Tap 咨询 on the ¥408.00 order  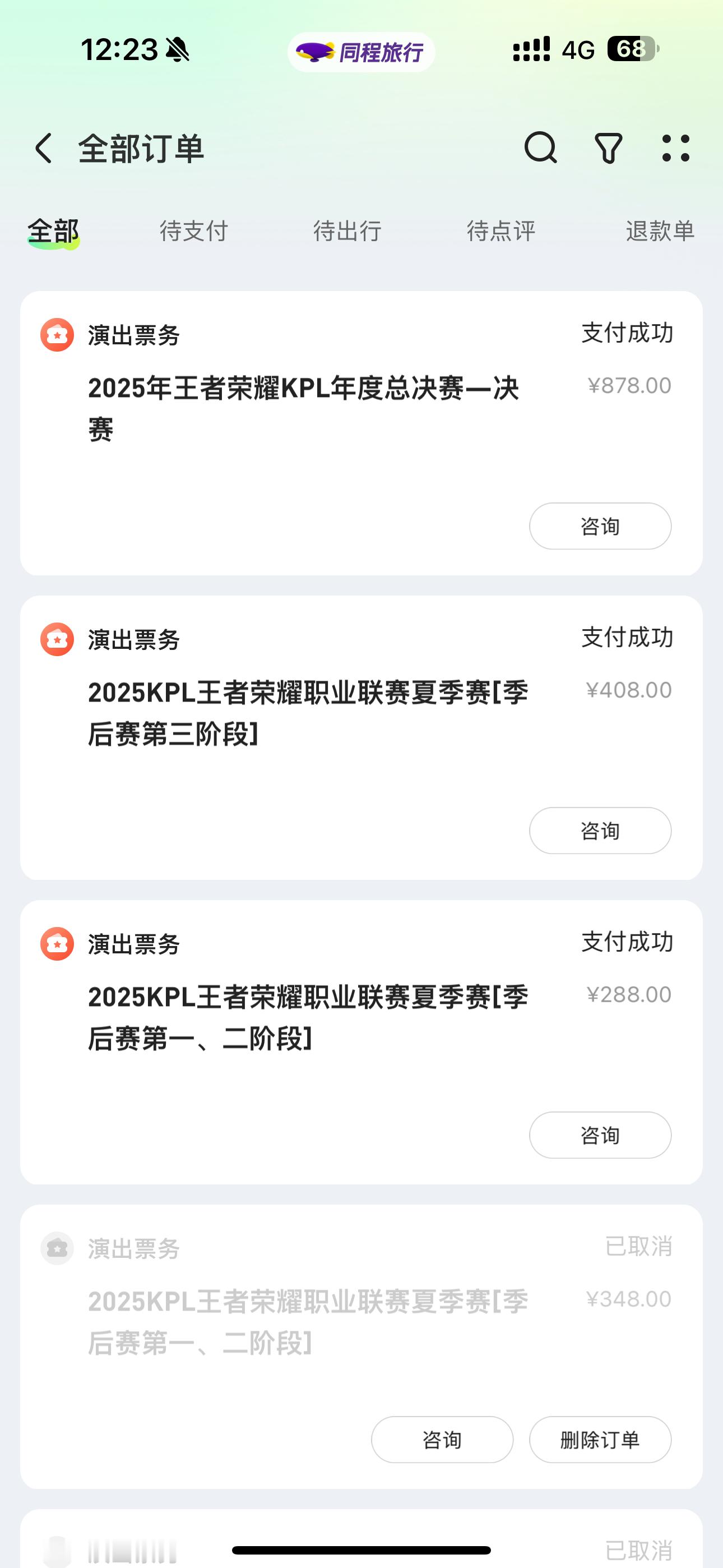click(600, 831)
